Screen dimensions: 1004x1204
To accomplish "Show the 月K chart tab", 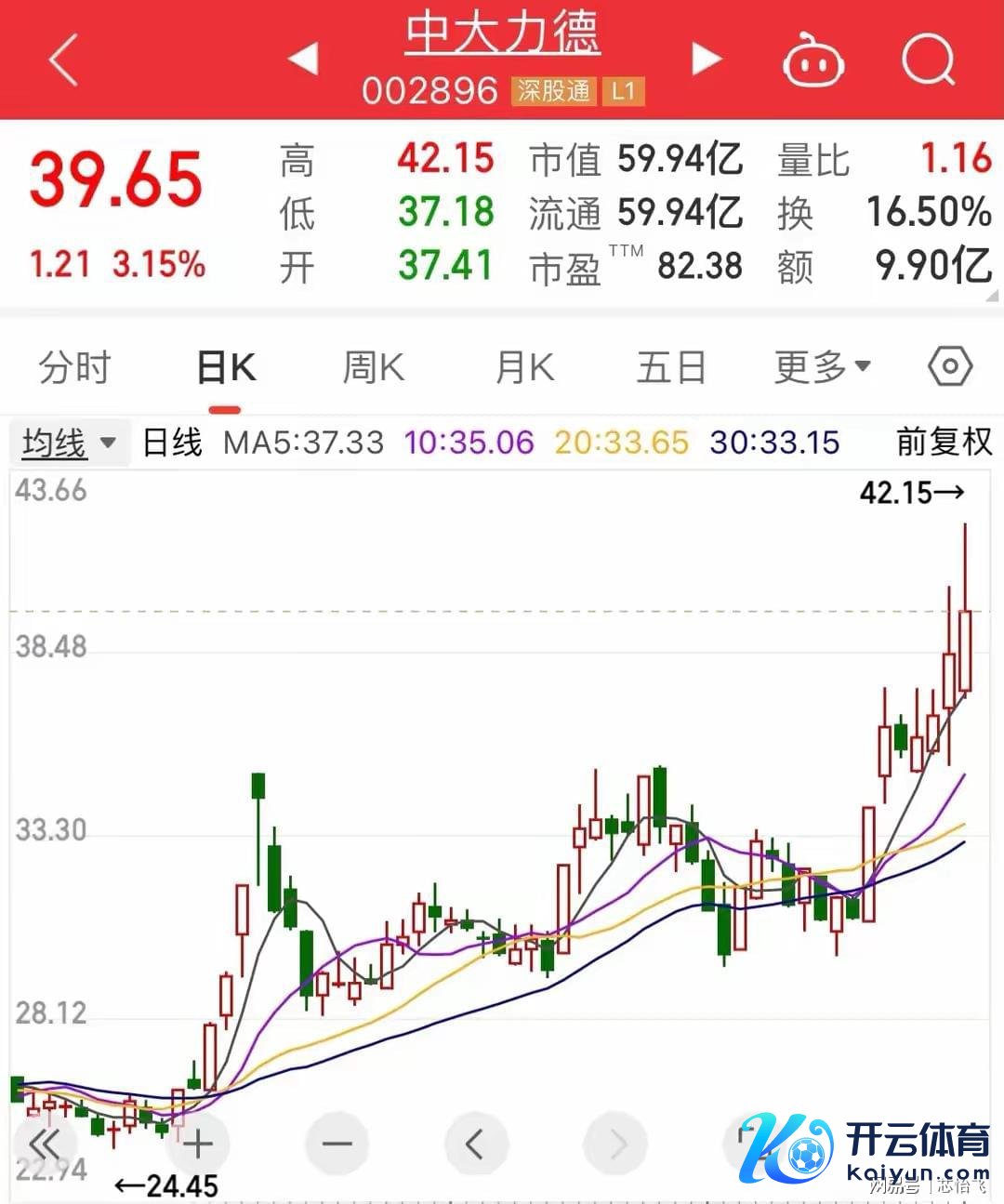I will [x=524, y=367].
